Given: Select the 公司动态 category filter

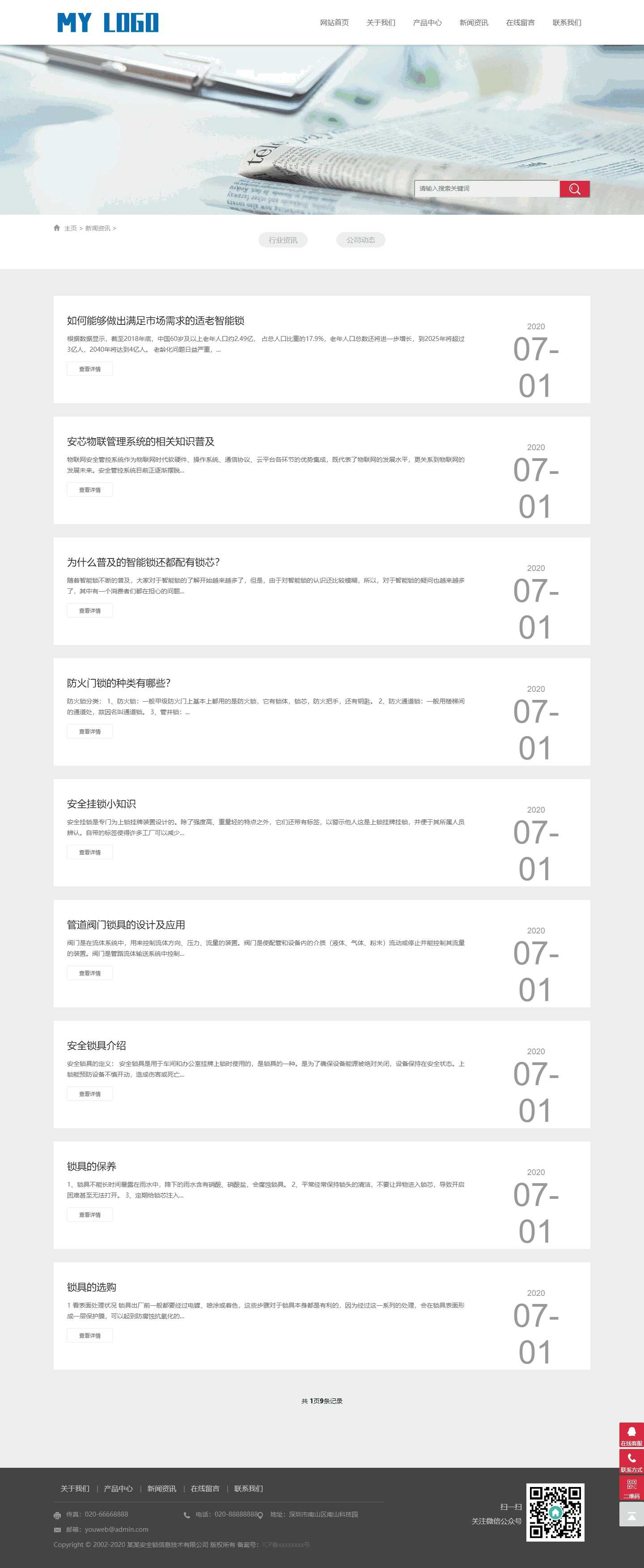Looking at the screenshot, I should 362,240.
